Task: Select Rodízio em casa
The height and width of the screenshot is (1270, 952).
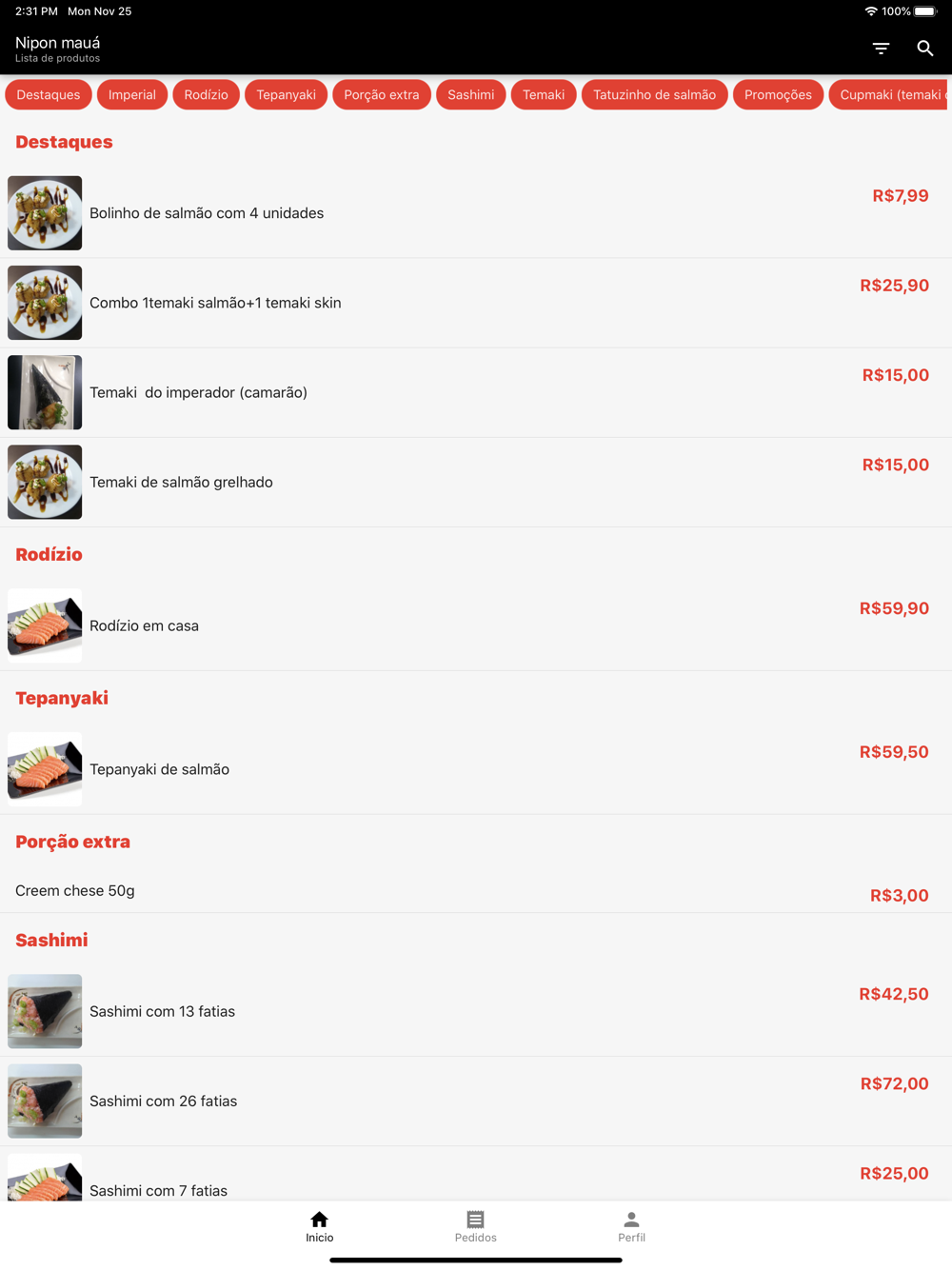Action: [x=144, y=625]
